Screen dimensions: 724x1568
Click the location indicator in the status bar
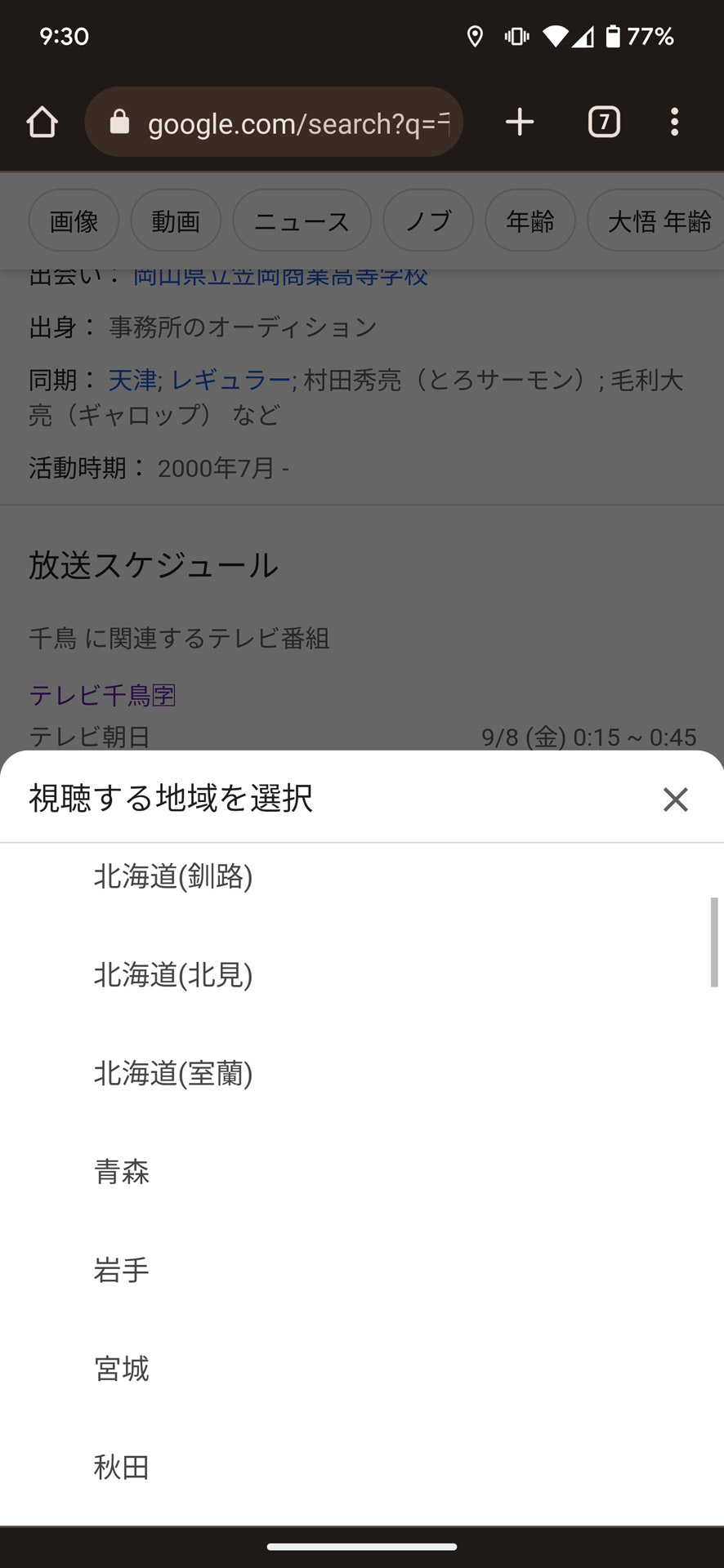click(x=476, y=36)
